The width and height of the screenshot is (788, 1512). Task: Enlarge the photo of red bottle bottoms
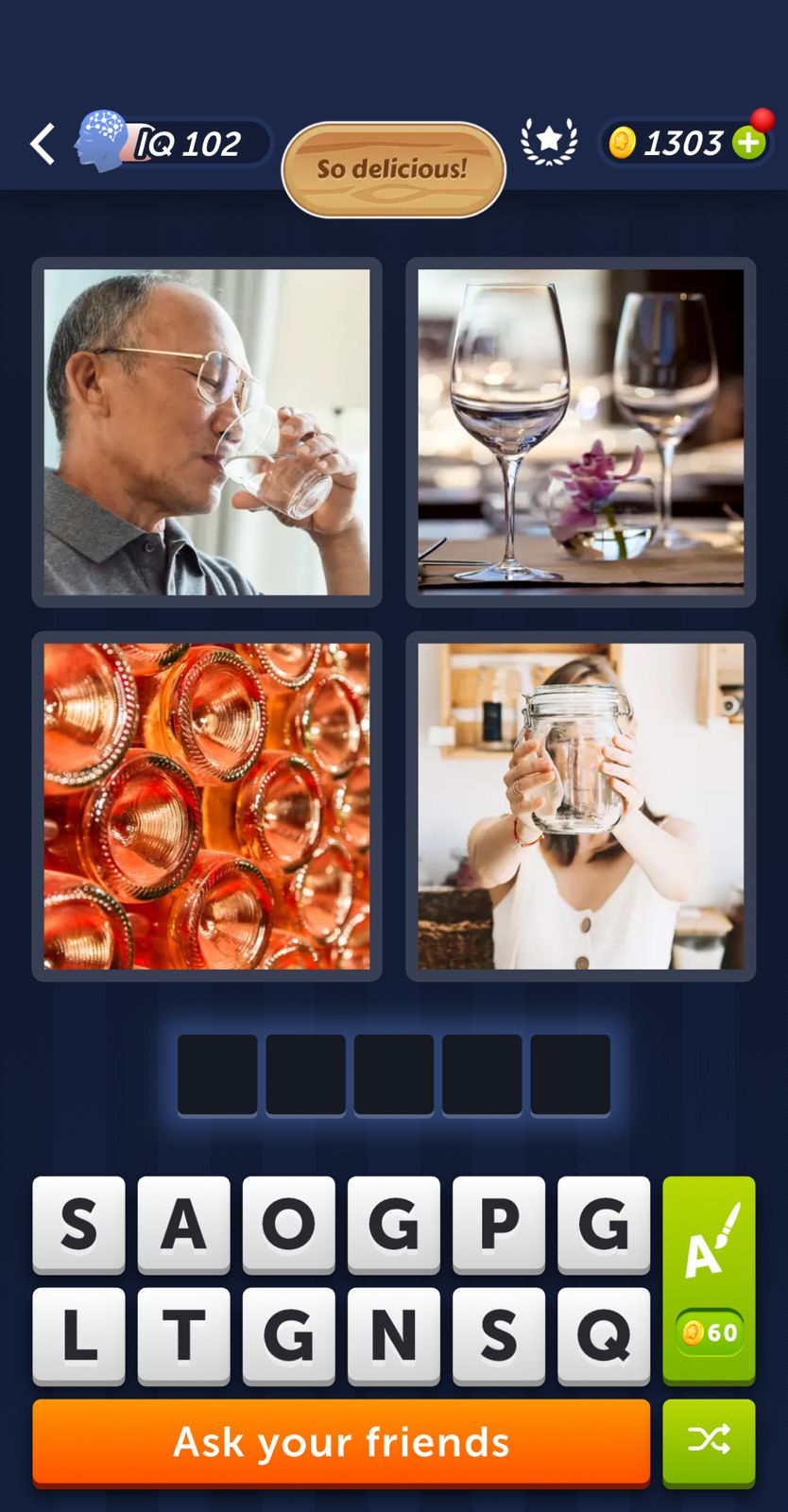coord(207,806)
